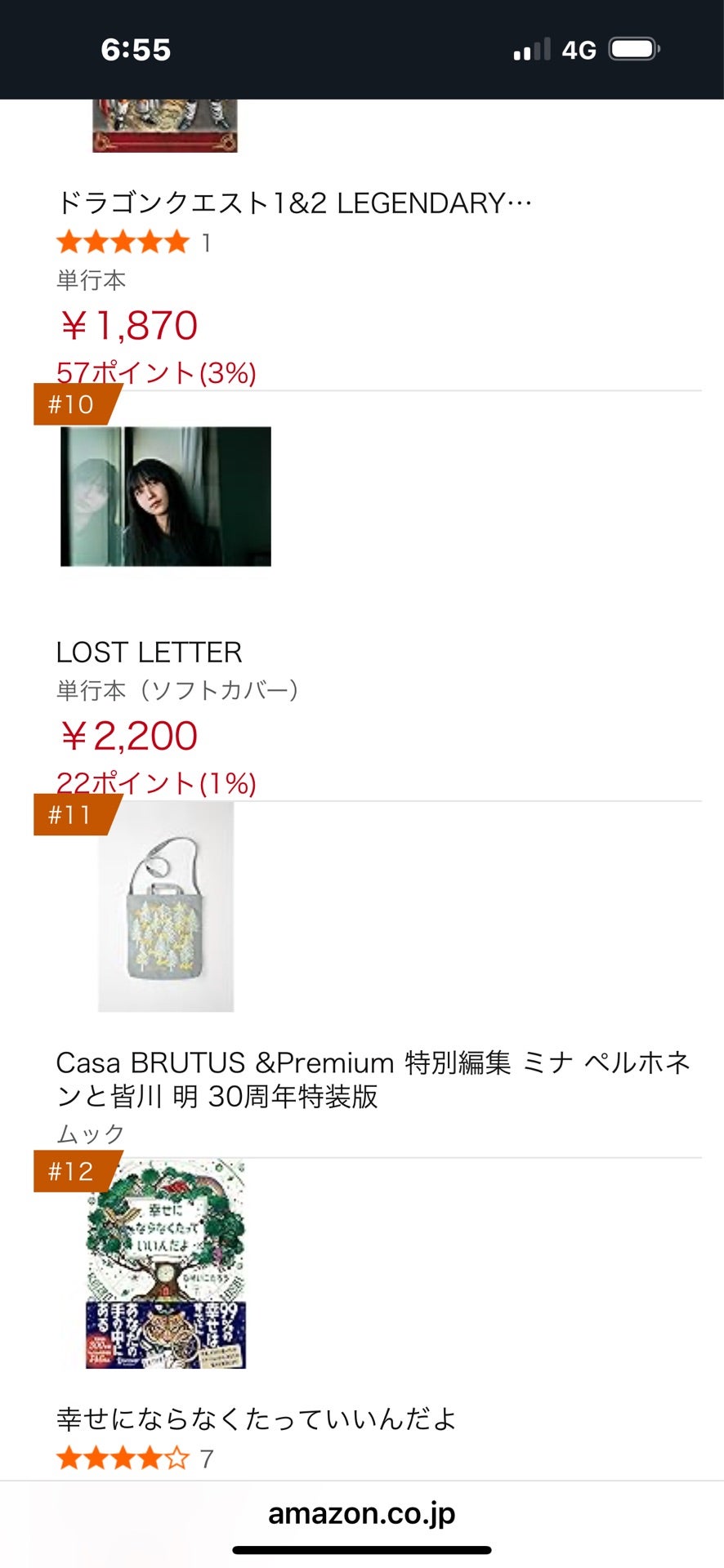Open the LOST LETTER title link
The width and height of the screenshot is (724, 1568).
(x=150, y=653)
